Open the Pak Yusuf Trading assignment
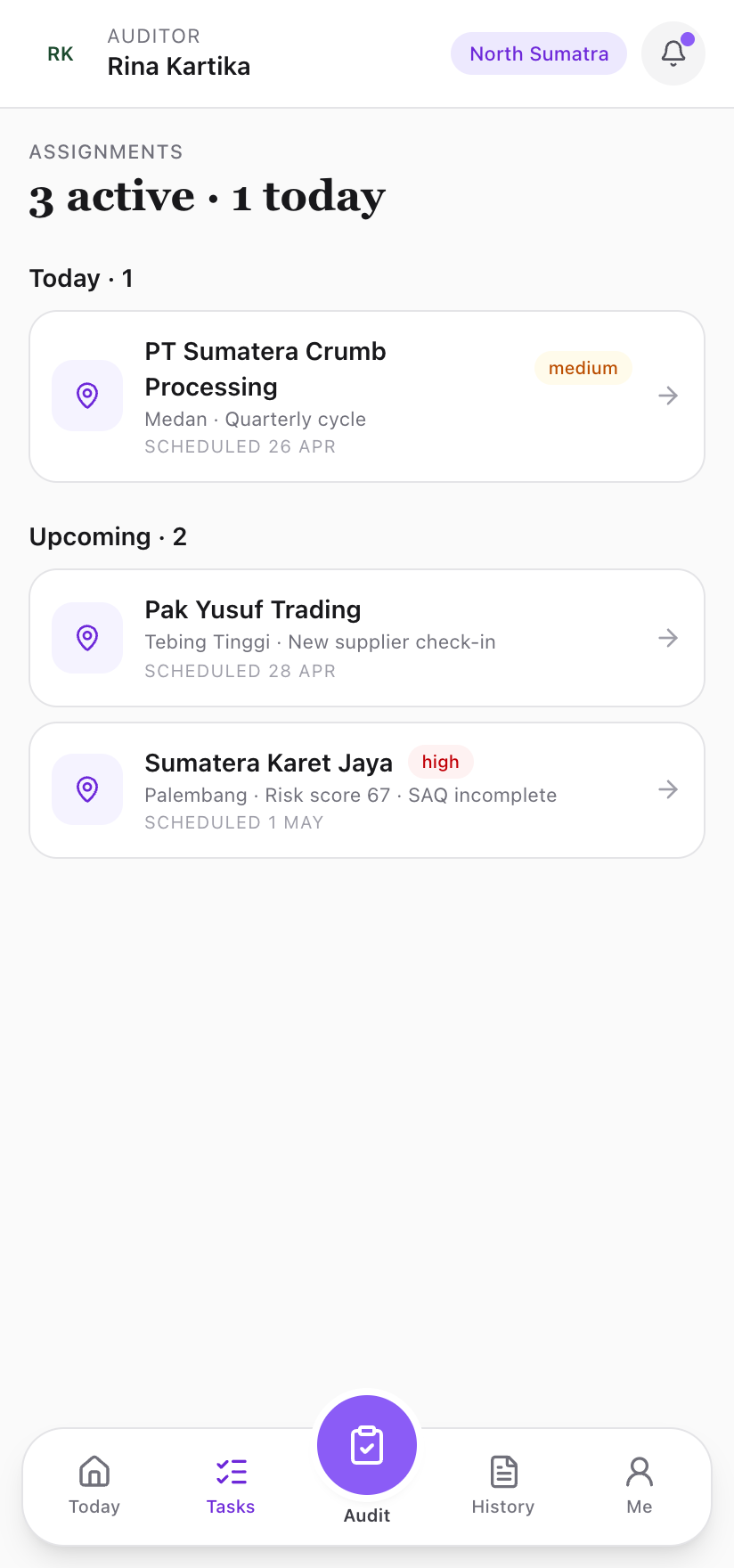Viewport: 734px width, 1568px height. pos(367,638)
